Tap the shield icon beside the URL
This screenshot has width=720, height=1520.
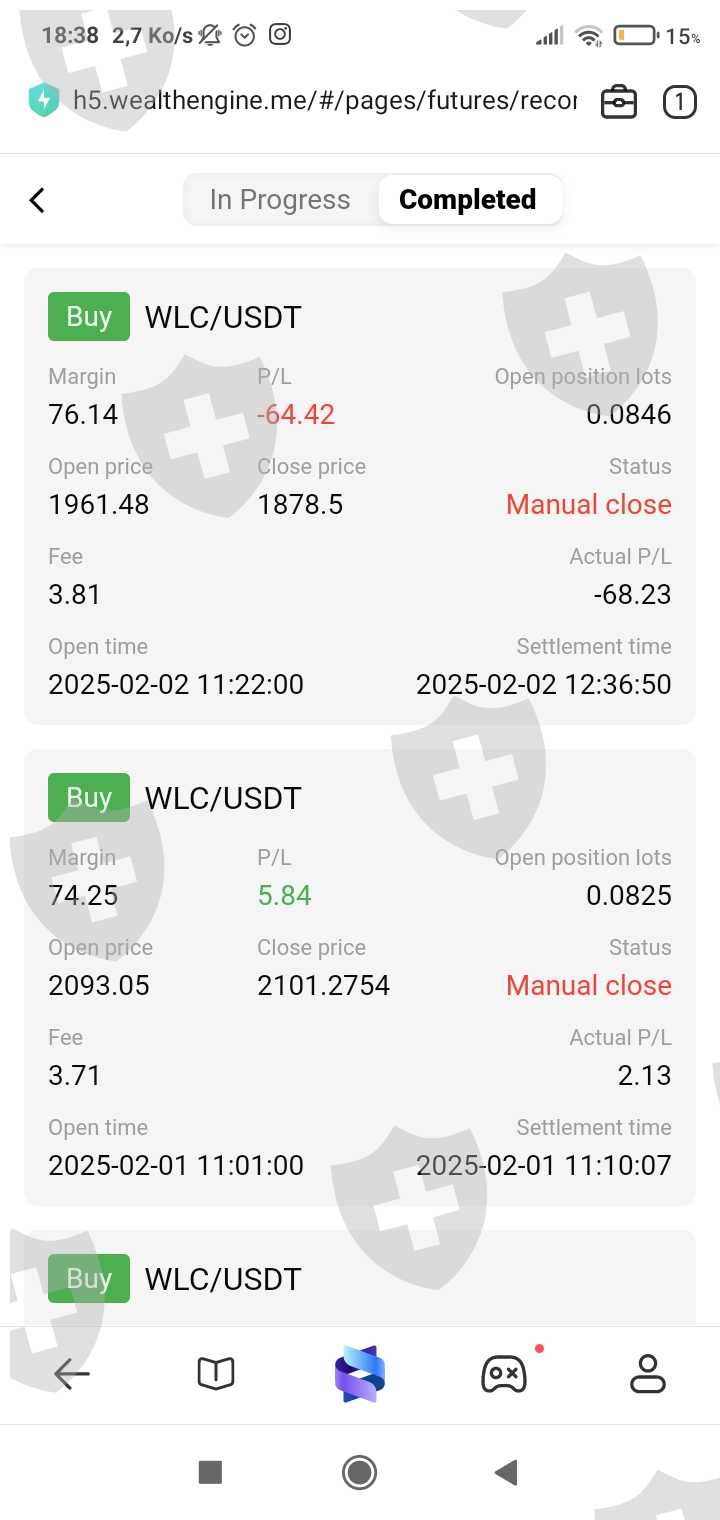click(44, 100)
